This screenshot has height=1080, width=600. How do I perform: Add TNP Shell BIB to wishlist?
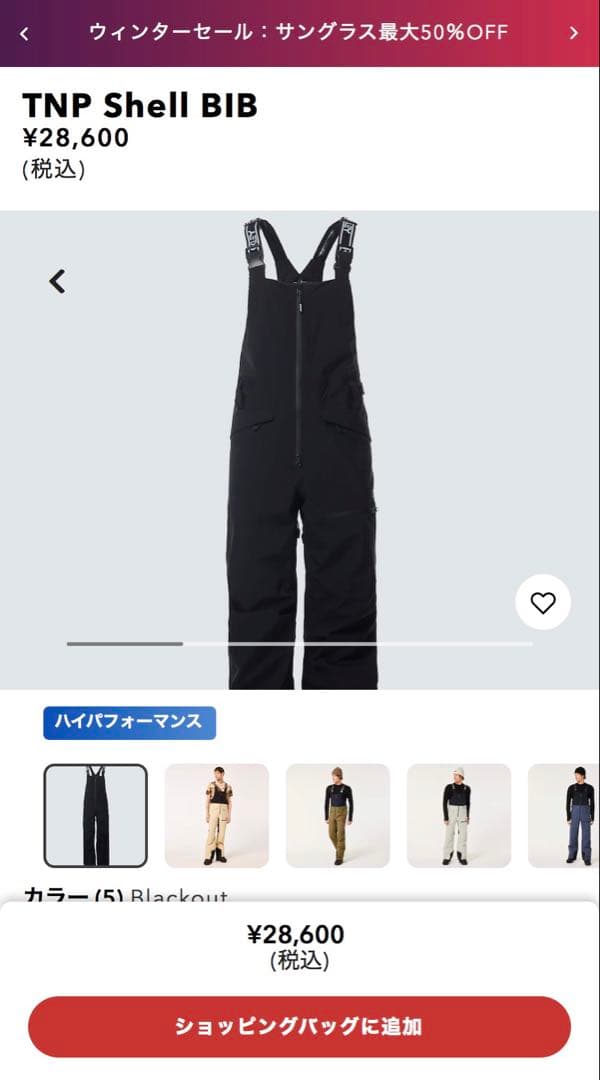543,603
